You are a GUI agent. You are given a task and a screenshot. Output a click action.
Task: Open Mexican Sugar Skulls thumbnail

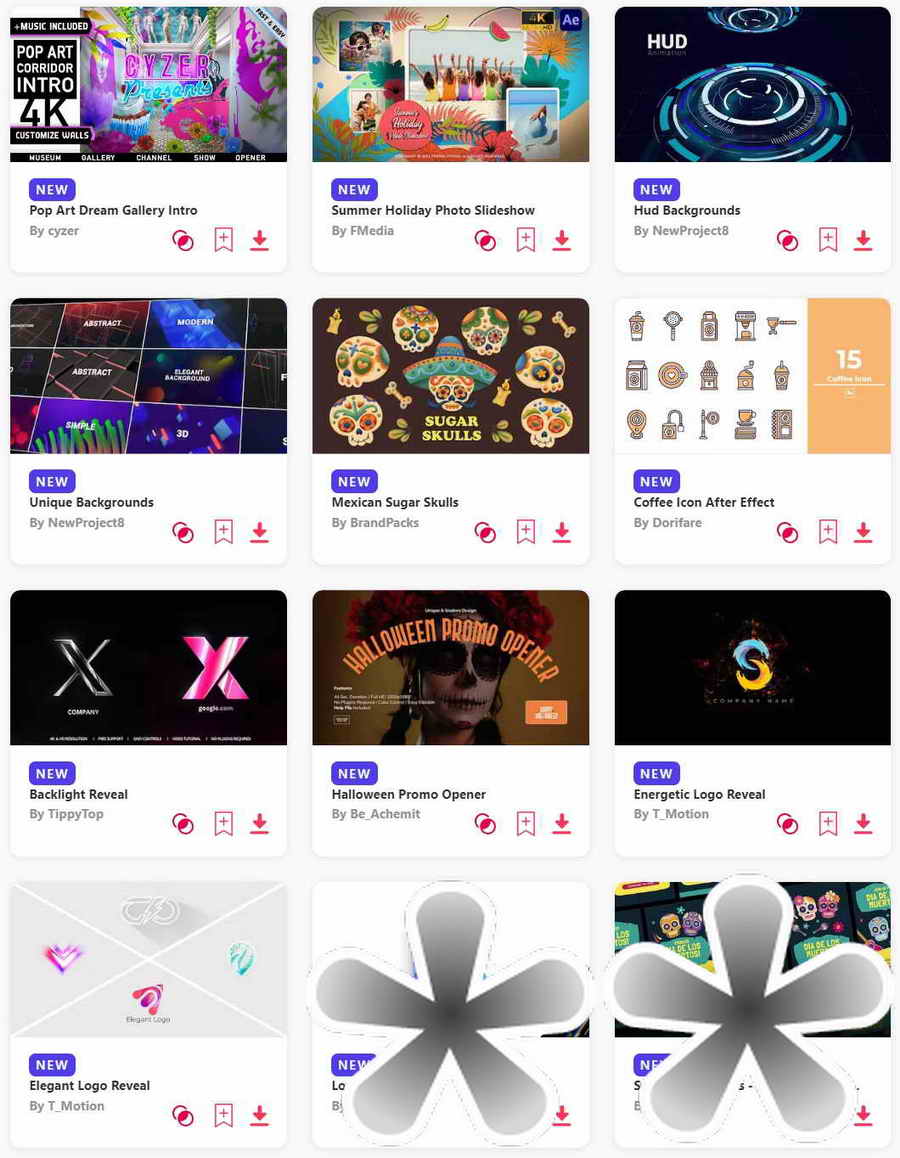tap(450, 376)
